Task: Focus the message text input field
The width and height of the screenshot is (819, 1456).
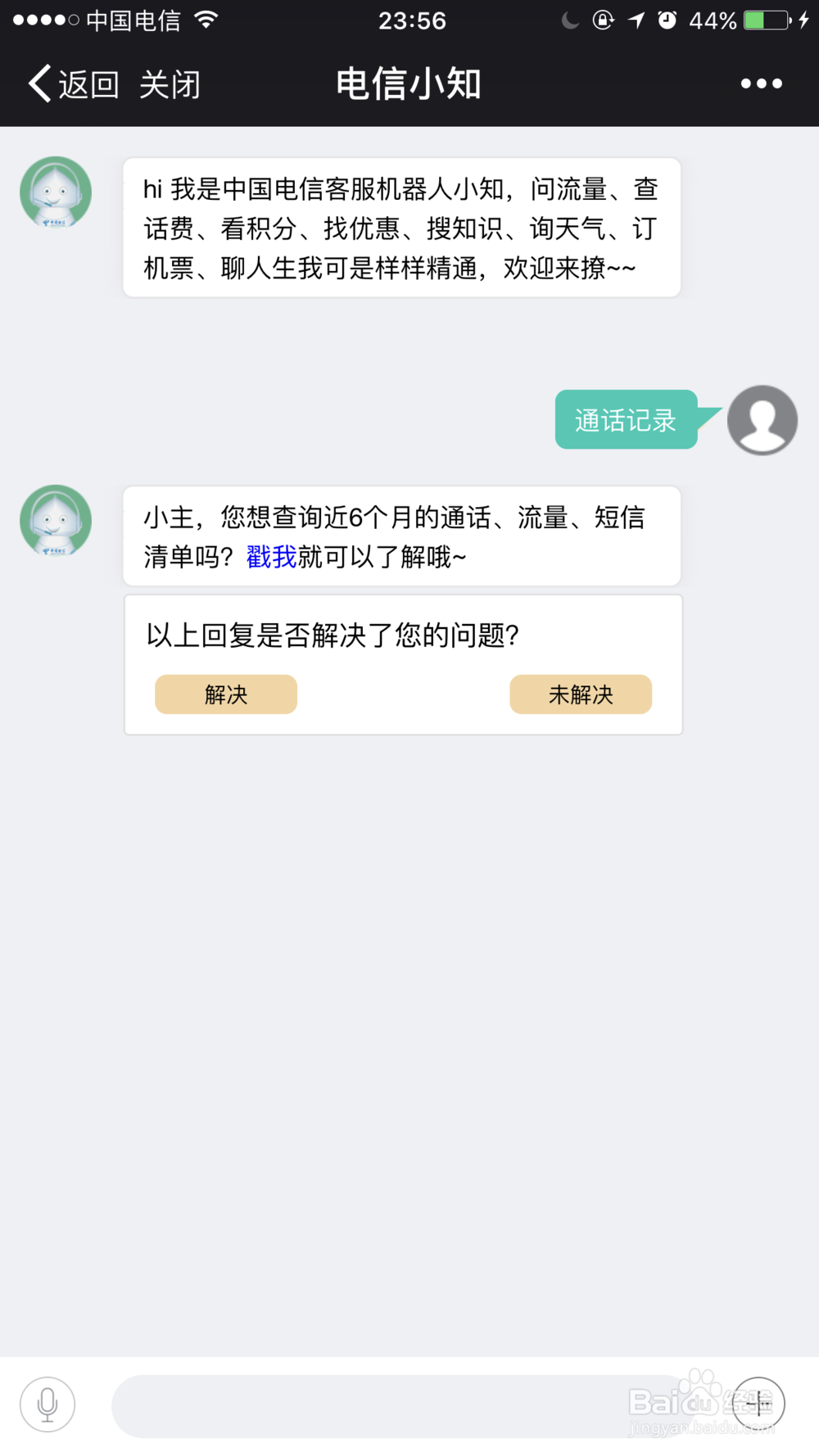Action: pyautogui.click(x=401, y=1406)
